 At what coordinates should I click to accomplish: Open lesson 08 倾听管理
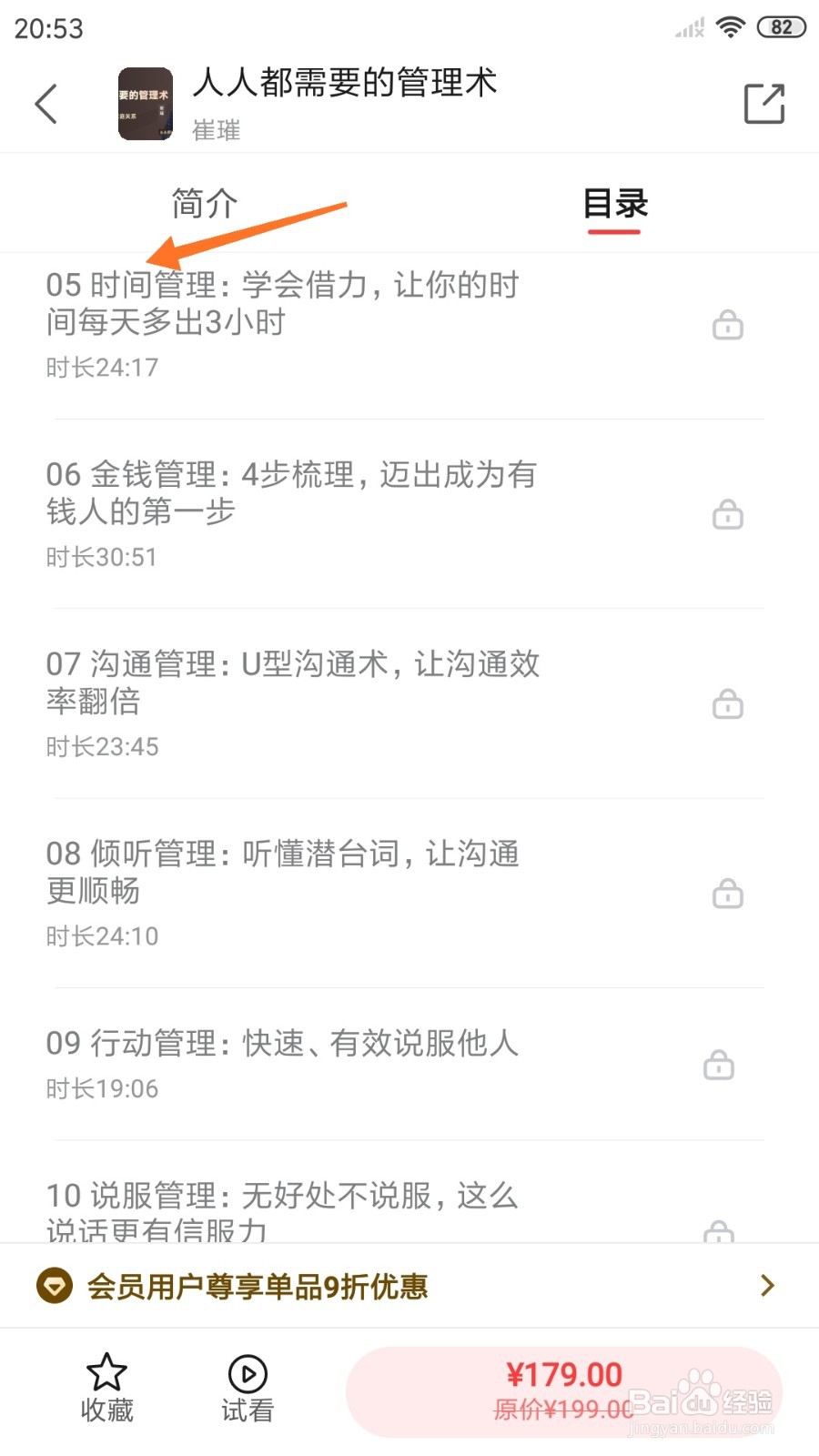pyautogui.click(x=282, y=872)
